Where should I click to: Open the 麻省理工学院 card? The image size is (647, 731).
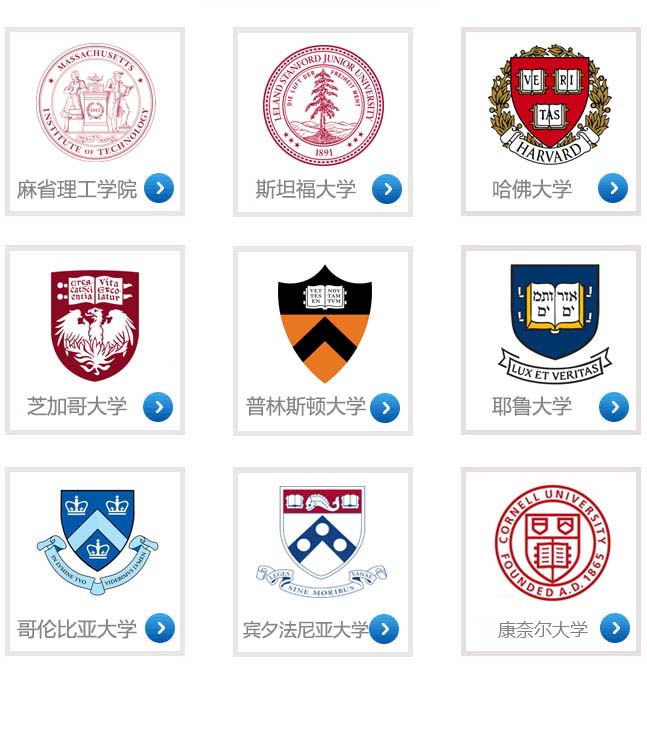coord(95,121)
